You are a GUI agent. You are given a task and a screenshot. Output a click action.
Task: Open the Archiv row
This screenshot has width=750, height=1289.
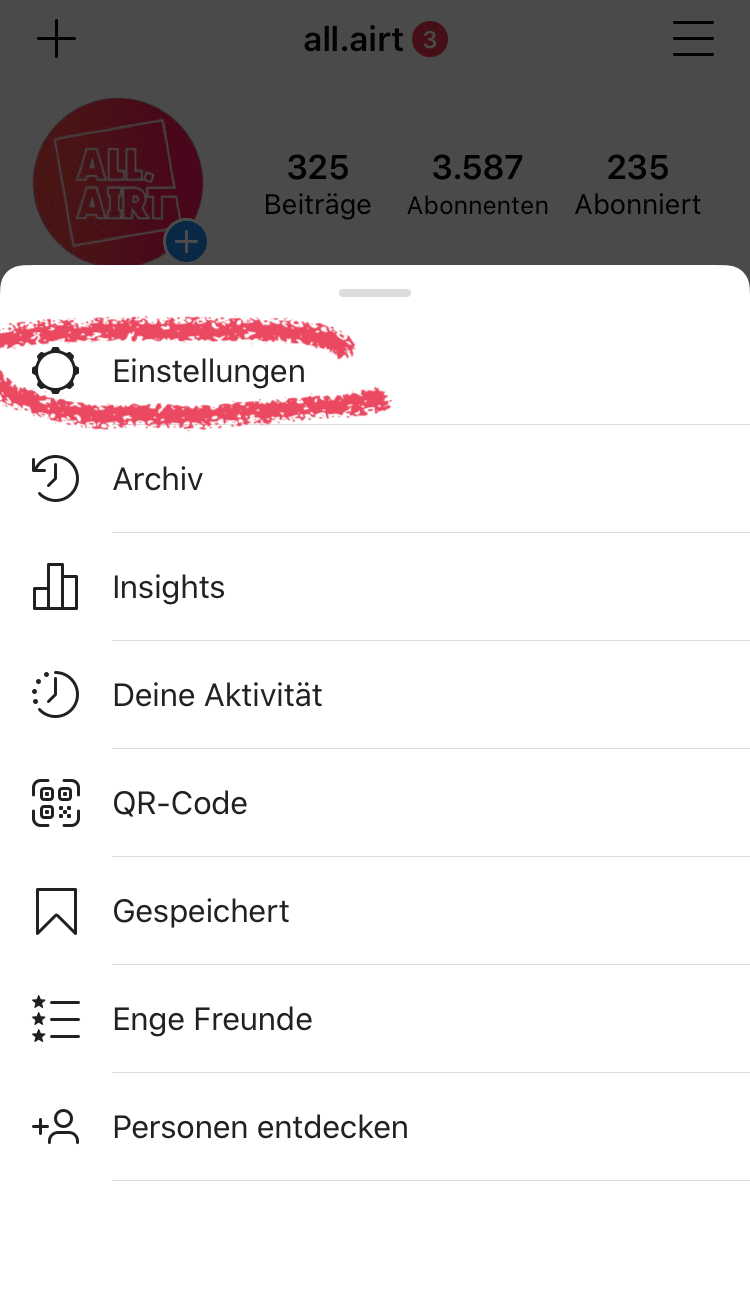click(x=158, y=479)
